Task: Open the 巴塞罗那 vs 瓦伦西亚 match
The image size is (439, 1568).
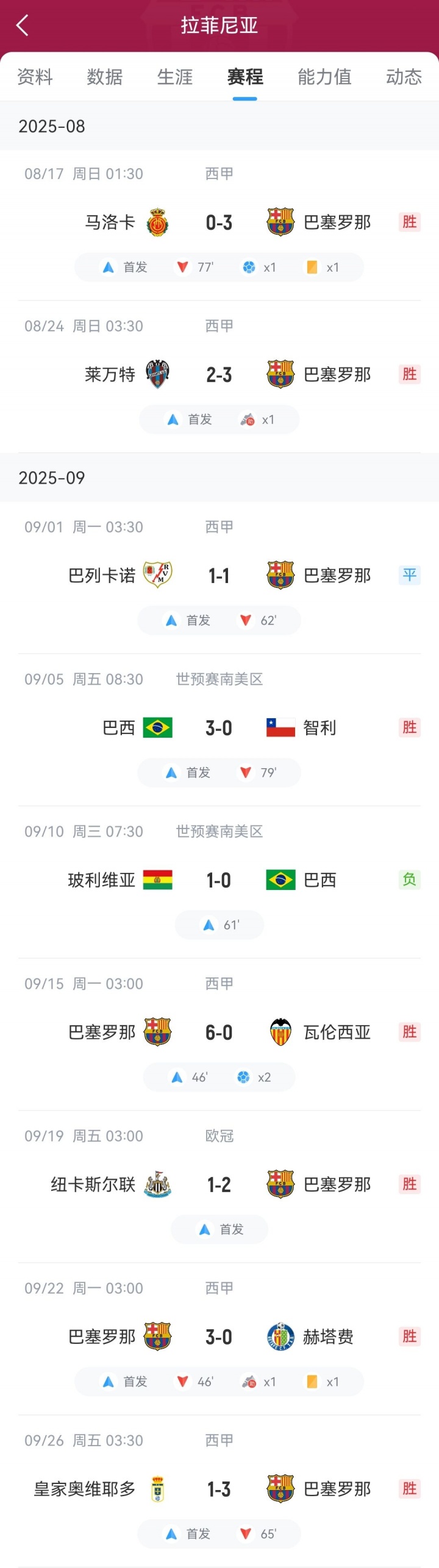Action: pos(219,1033)
